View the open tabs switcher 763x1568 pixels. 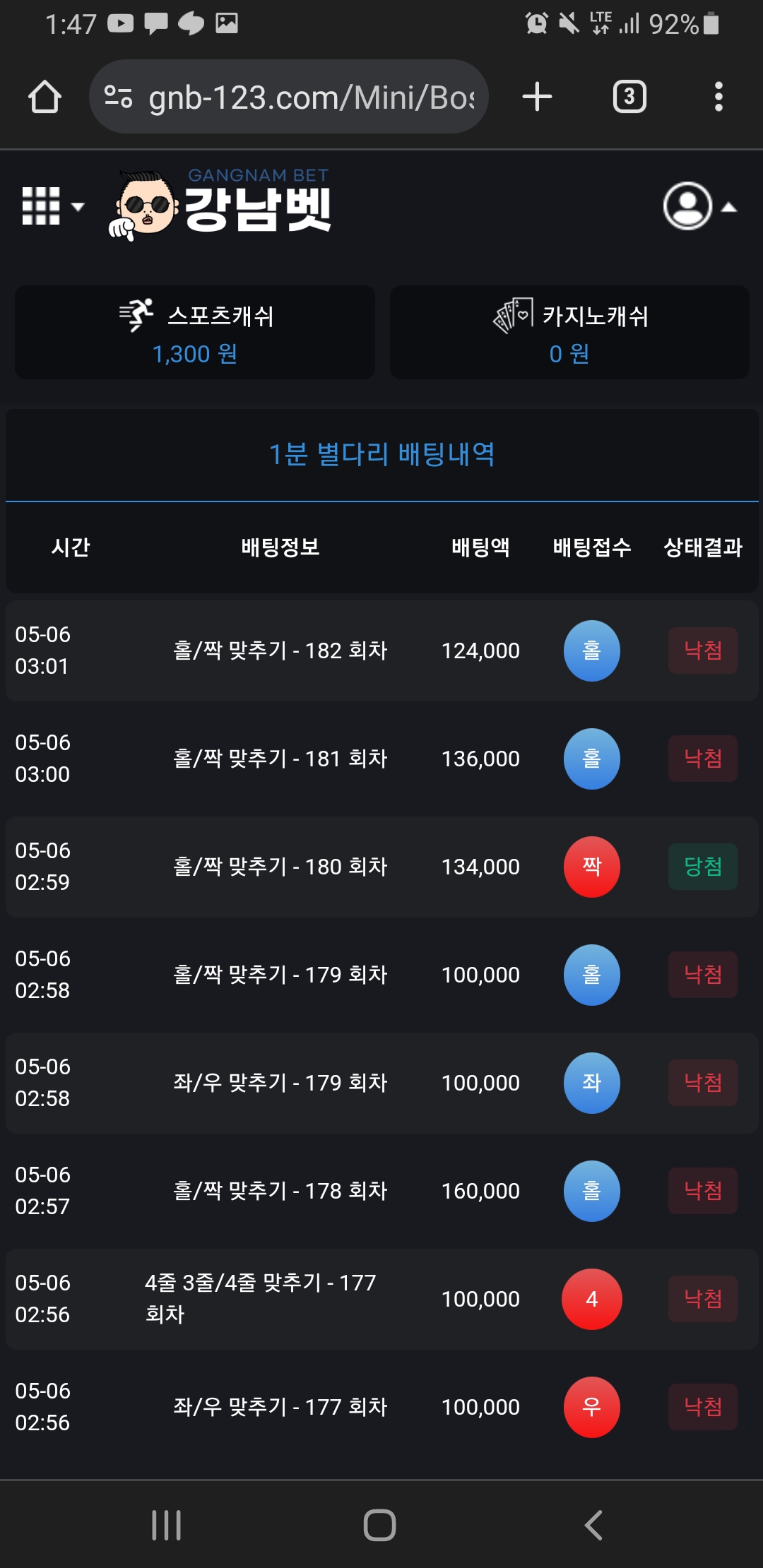(x=629, y=97)
